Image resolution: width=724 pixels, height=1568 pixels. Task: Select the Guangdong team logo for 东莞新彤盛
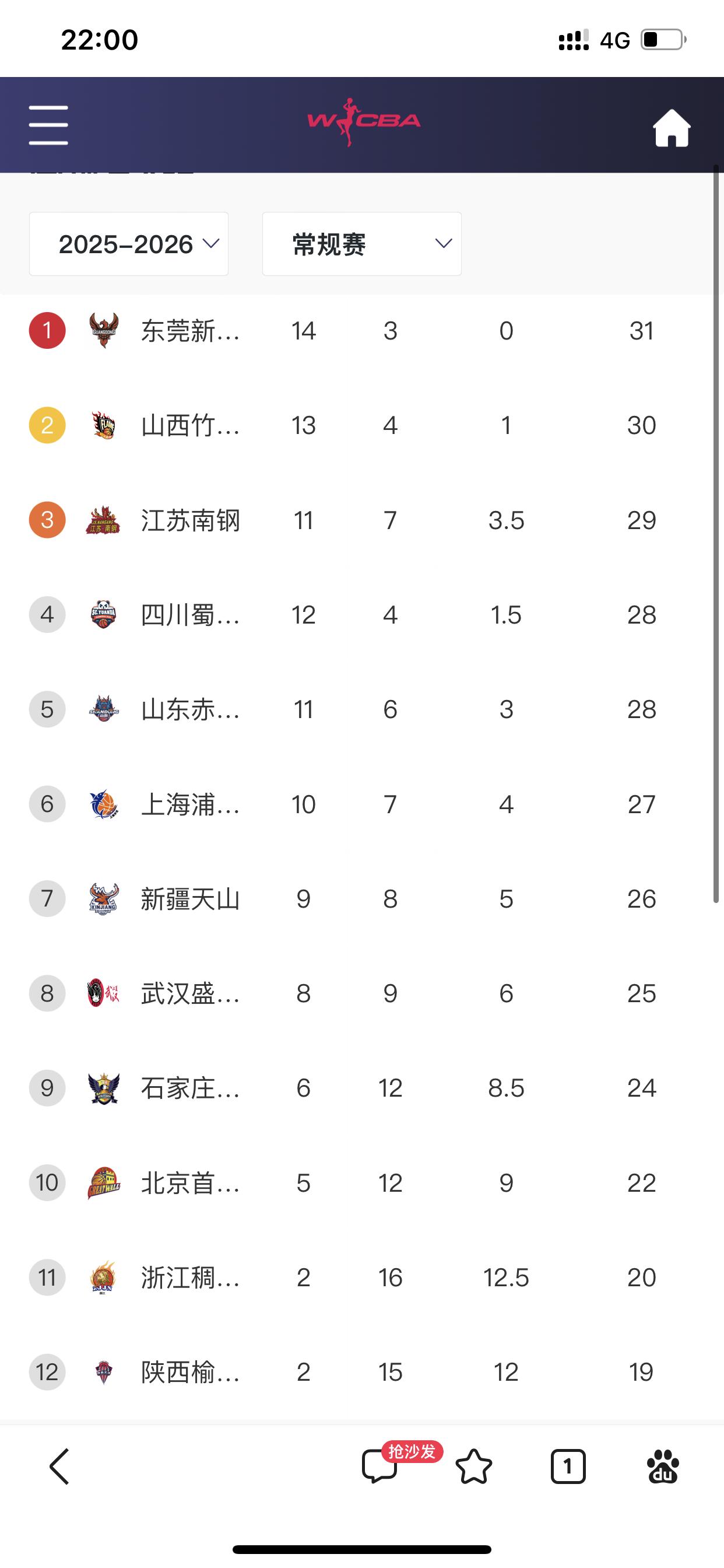(103, 330)
